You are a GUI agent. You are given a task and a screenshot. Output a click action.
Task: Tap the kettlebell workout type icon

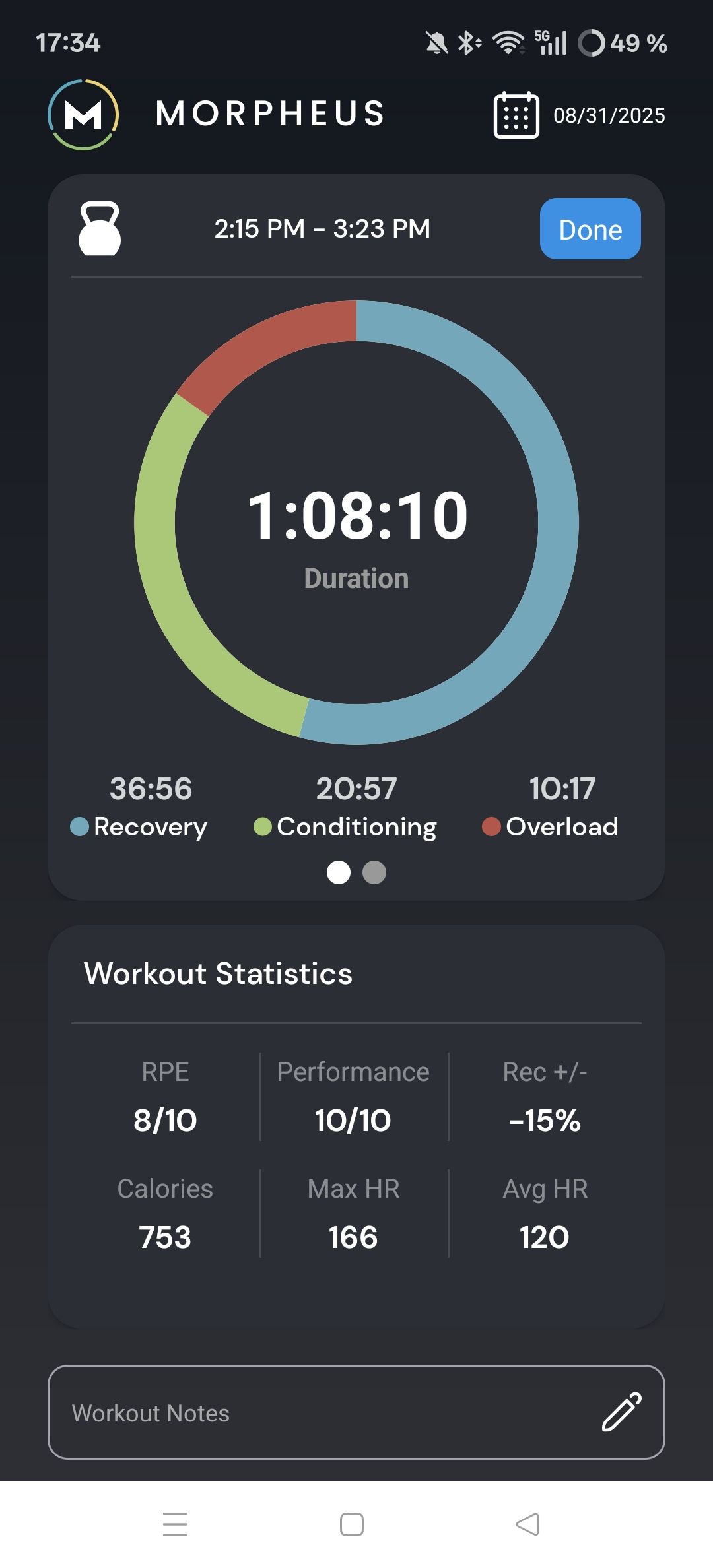(100, 228)
